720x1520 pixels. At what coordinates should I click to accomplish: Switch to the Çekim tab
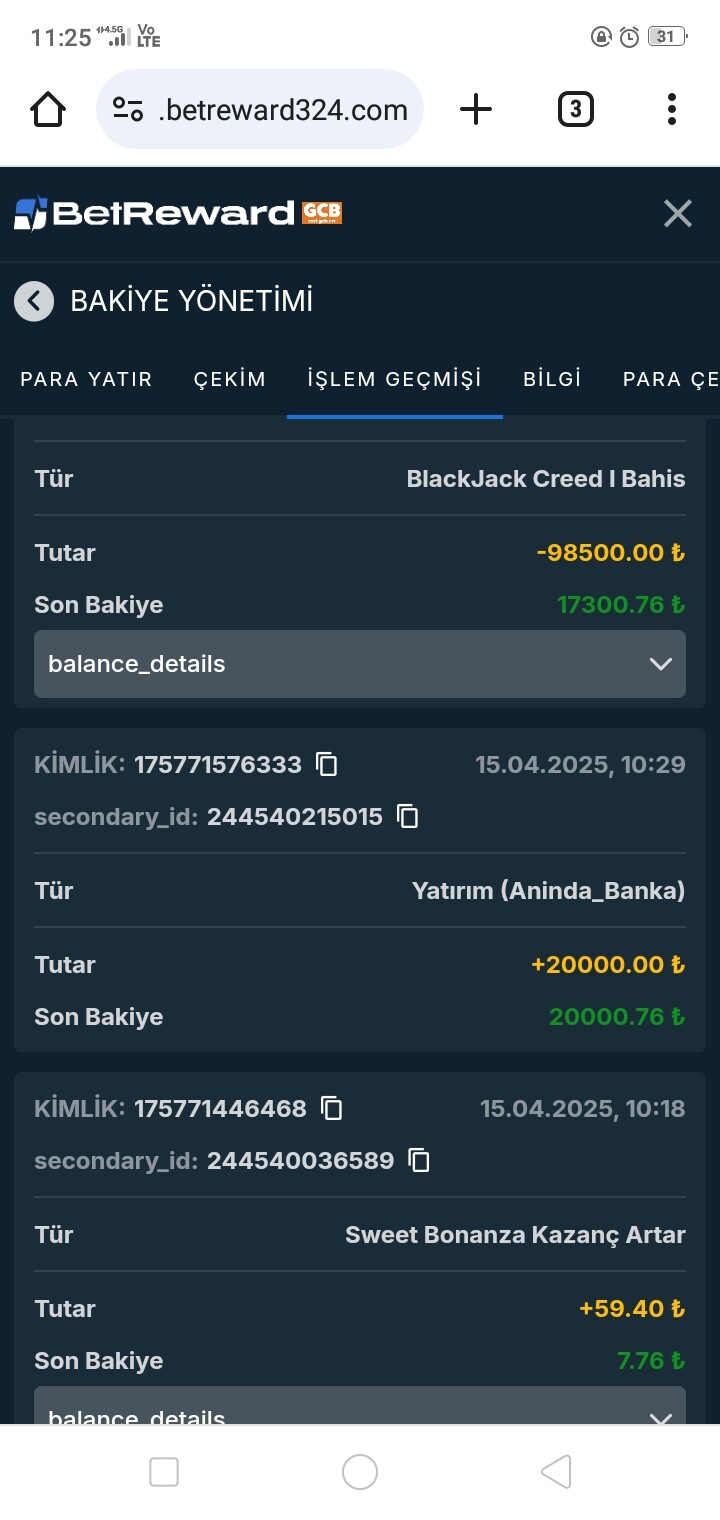[230, 379]
